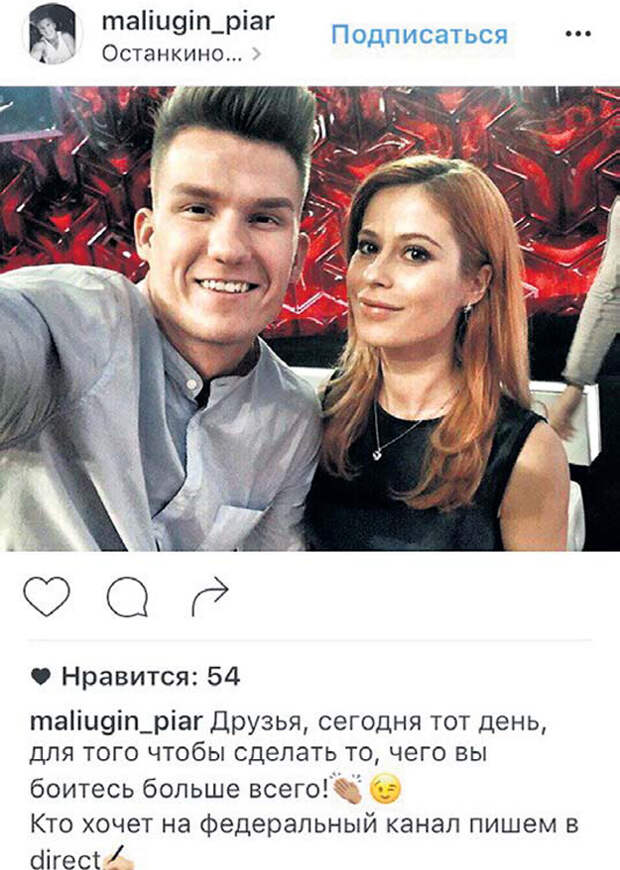Open maliugin_piar profile picture
The width and height of the screenshot is (620, 870).
tap(53, 33)
